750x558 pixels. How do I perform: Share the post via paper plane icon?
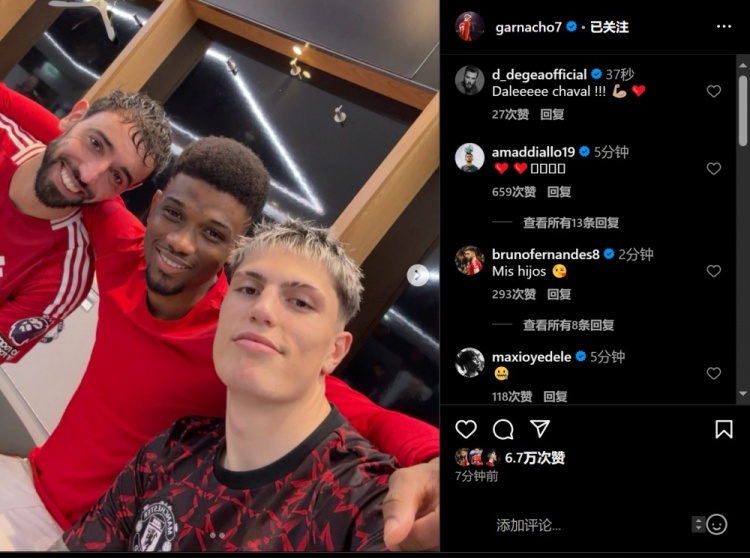click(540, 429)
